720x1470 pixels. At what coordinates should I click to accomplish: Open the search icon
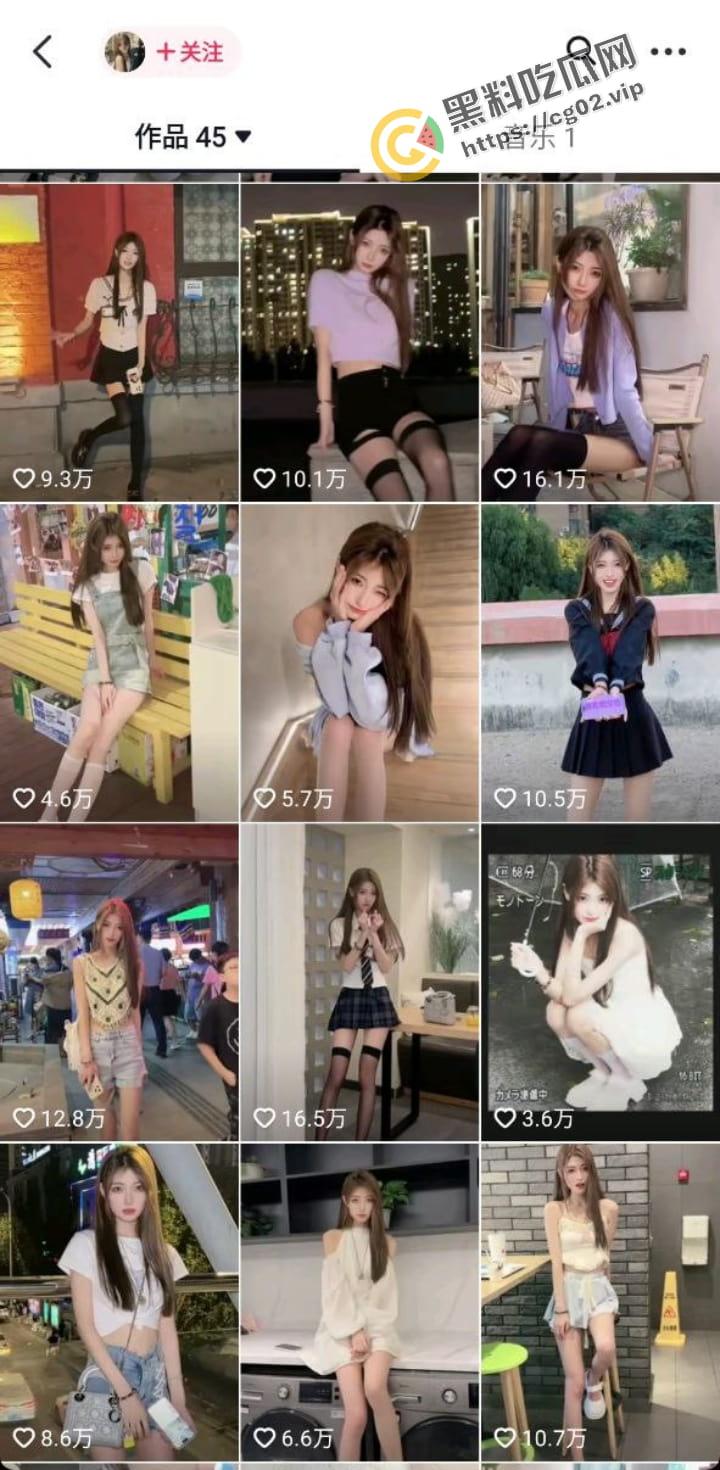pyautogui.click(x=579, y=50)
